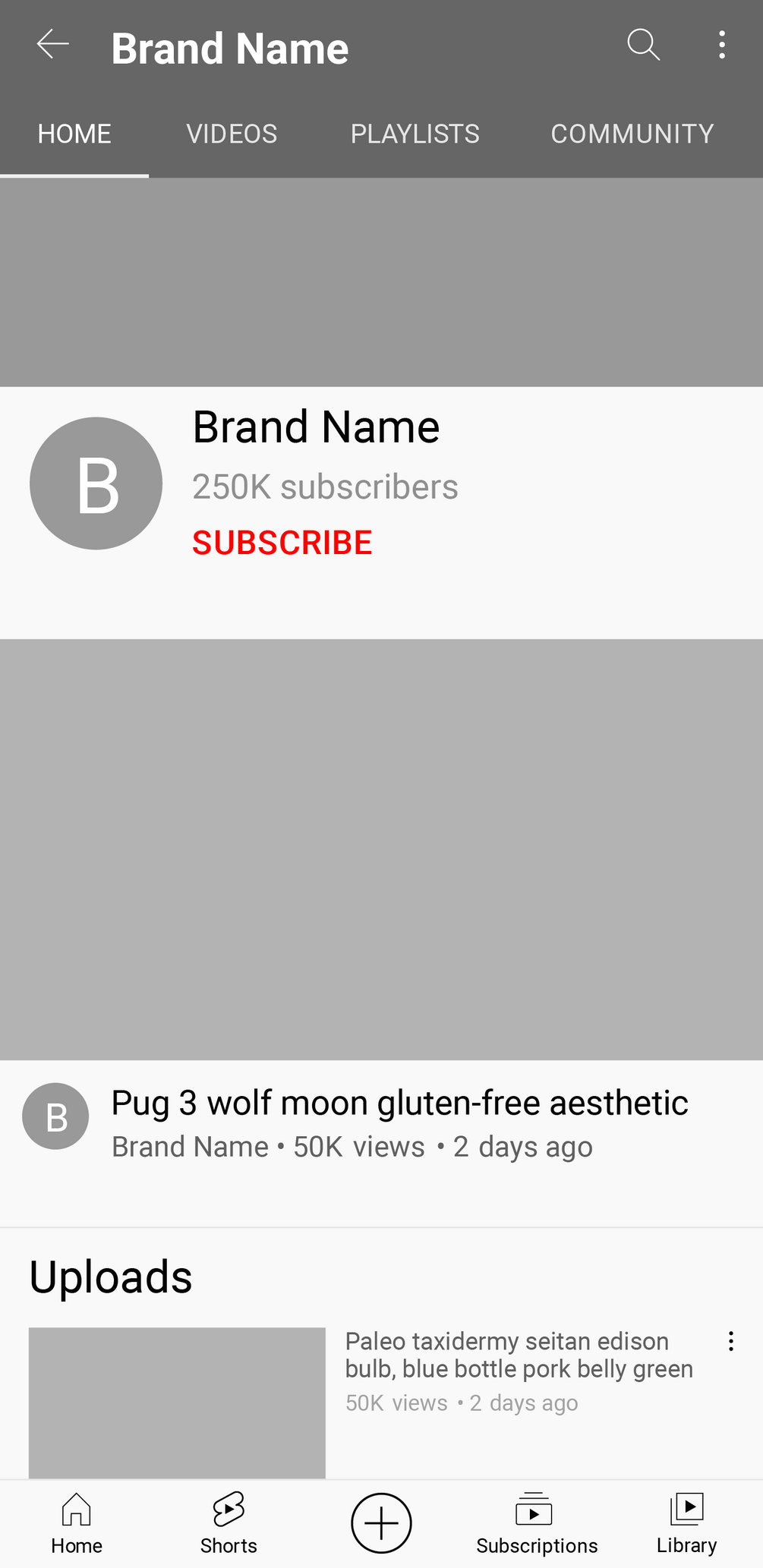This screenshot has height=1568, width=763.
Task: Switch to the Community tab
Action: pyautogui.click(x=632, y=134)
